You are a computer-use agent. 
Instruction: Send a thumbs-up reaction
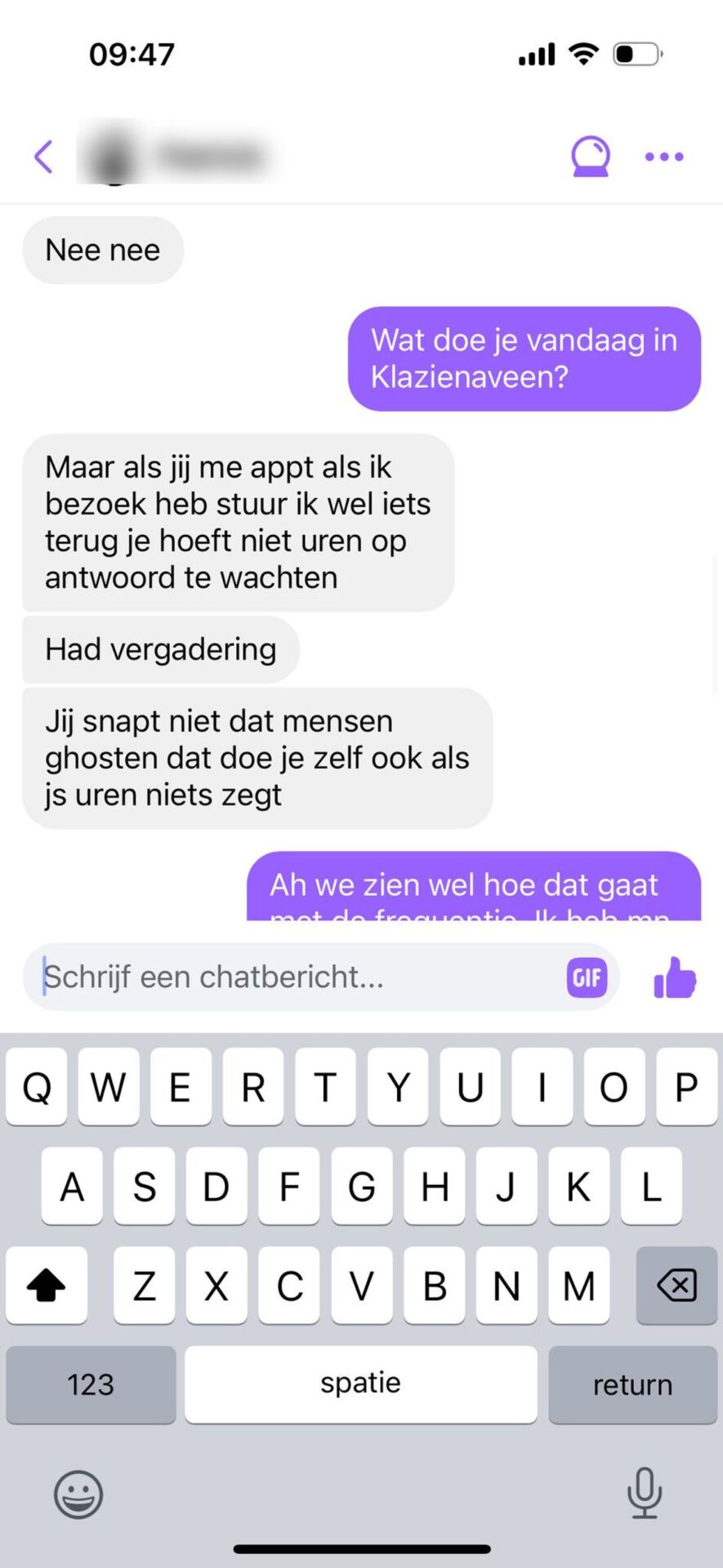click(x=675, y=978)
